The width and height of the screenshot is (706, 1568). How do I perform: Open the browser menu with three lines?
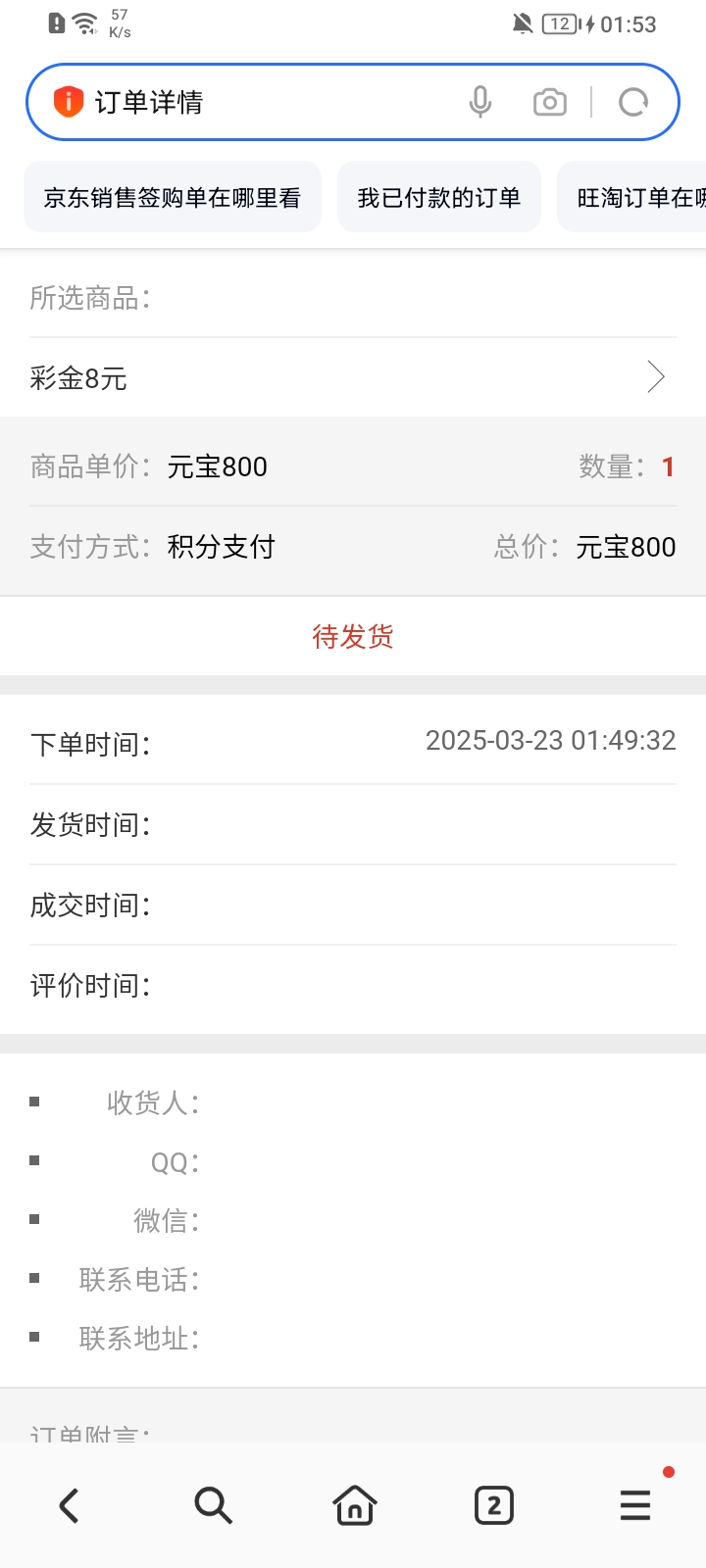pyautogui.click(x=635, y=1505)
